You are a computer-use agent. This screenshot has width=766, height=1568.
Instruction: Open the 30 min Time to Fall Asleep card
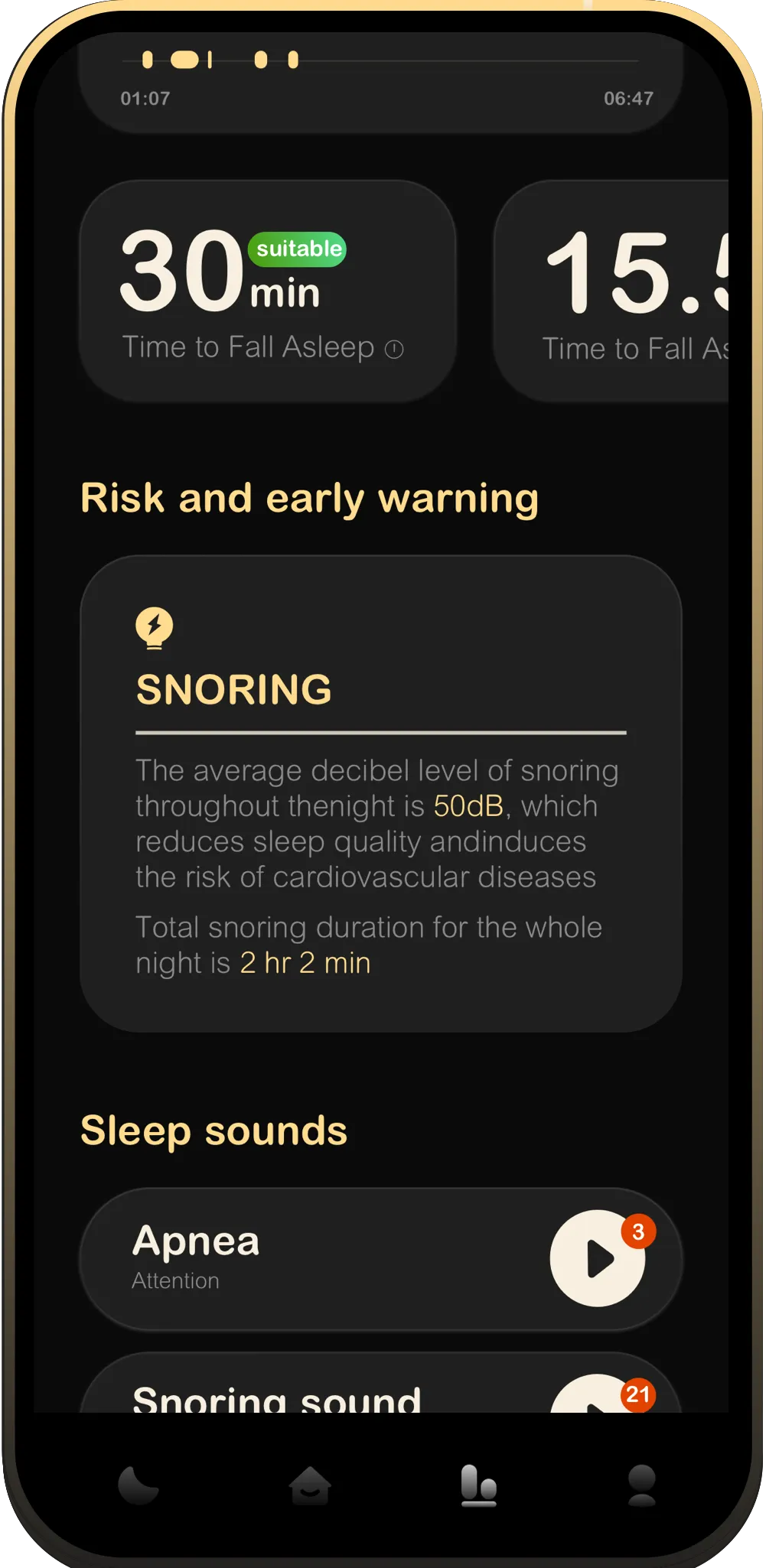(x=267, y=291)
